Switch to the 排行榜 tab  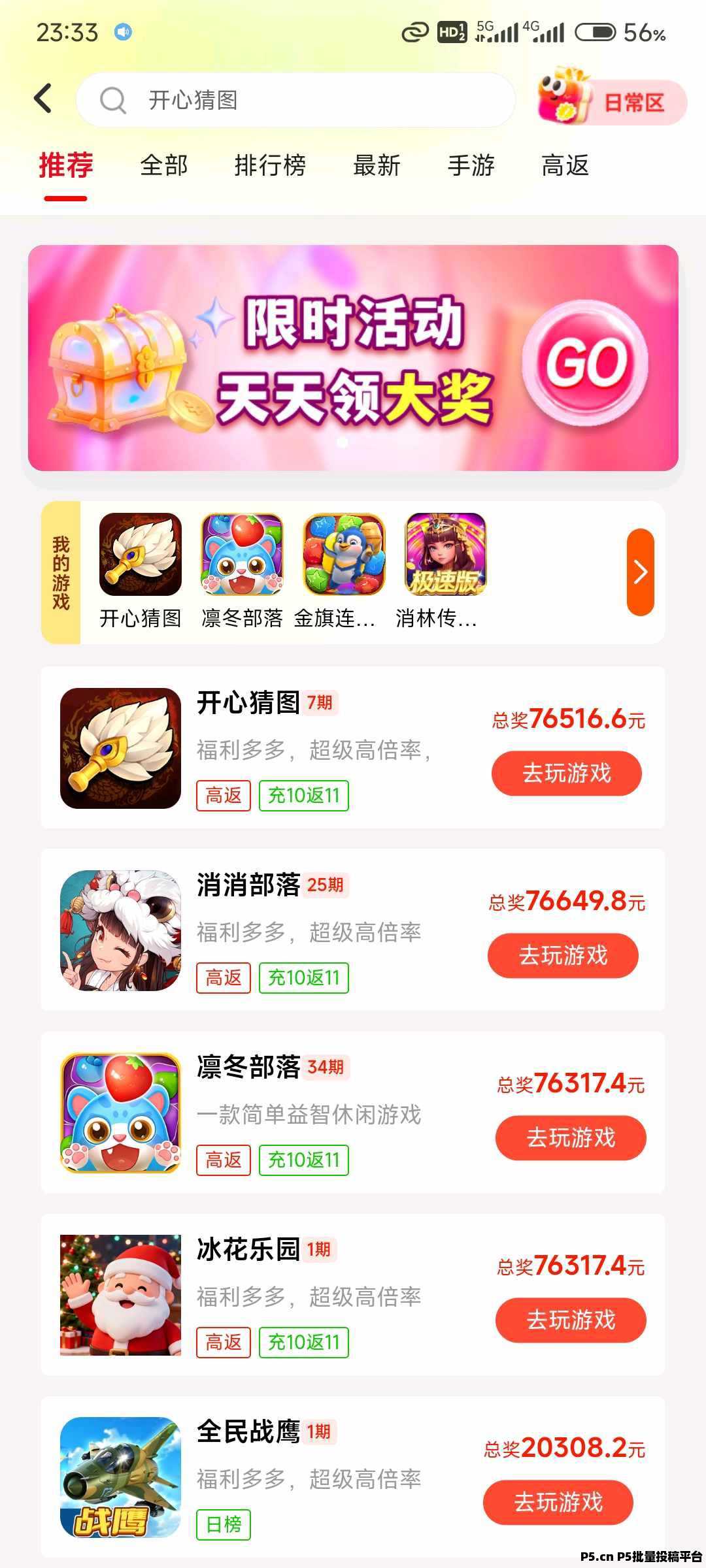point(271,167)
